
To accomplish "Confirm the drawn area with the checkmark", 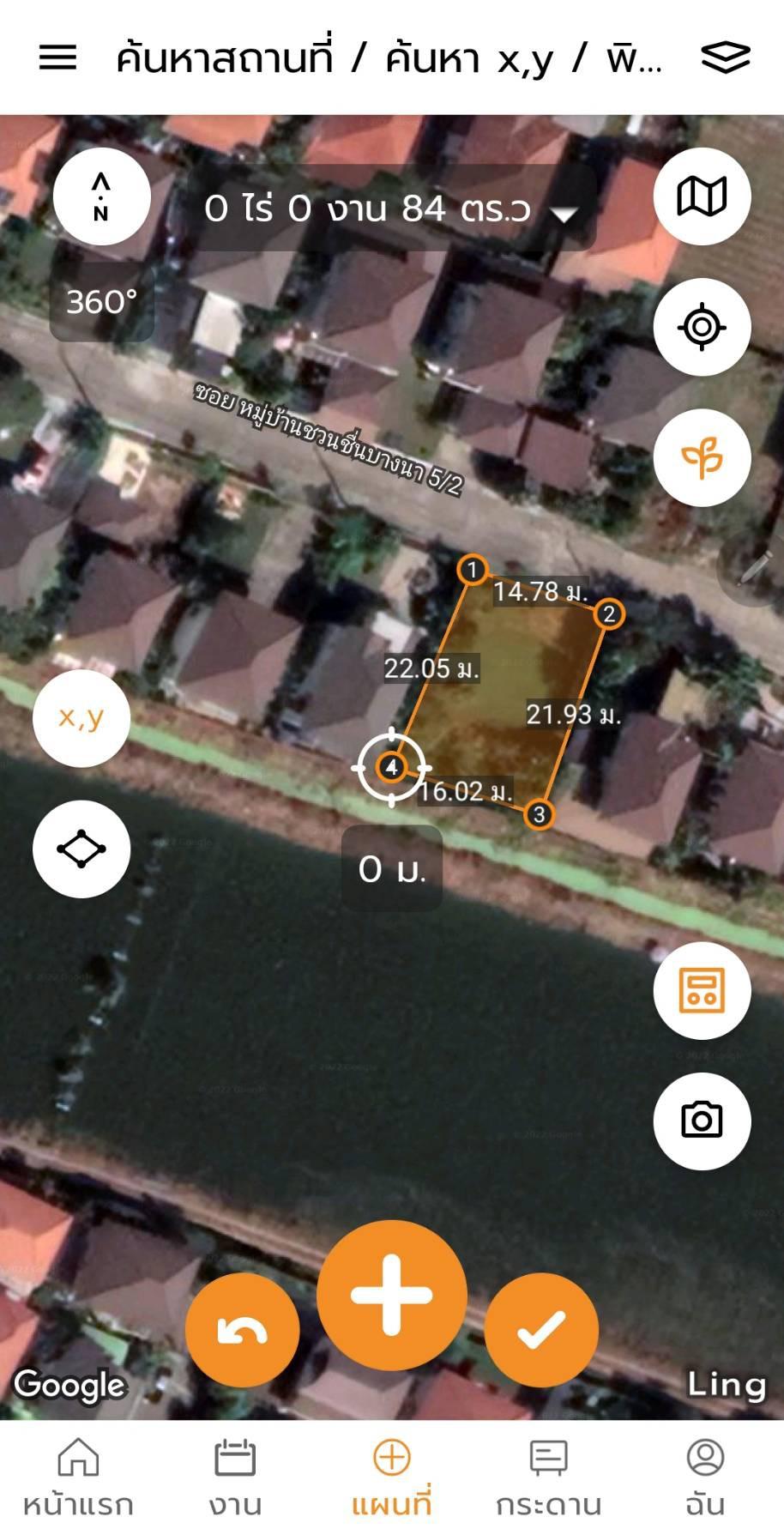I will [541, 1330].
